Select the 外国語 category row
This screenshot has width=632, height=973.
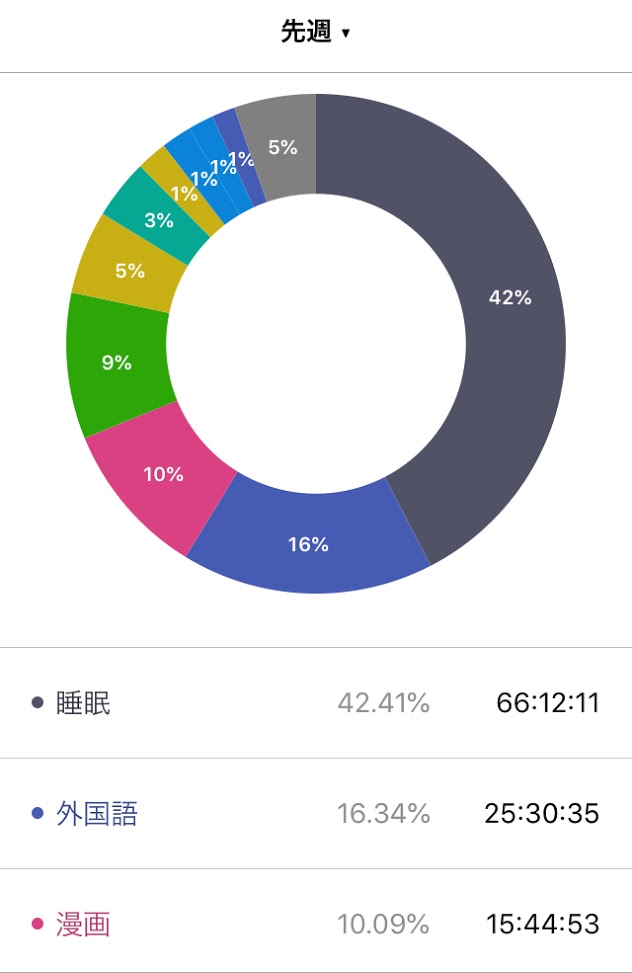[x=316, y=814]
